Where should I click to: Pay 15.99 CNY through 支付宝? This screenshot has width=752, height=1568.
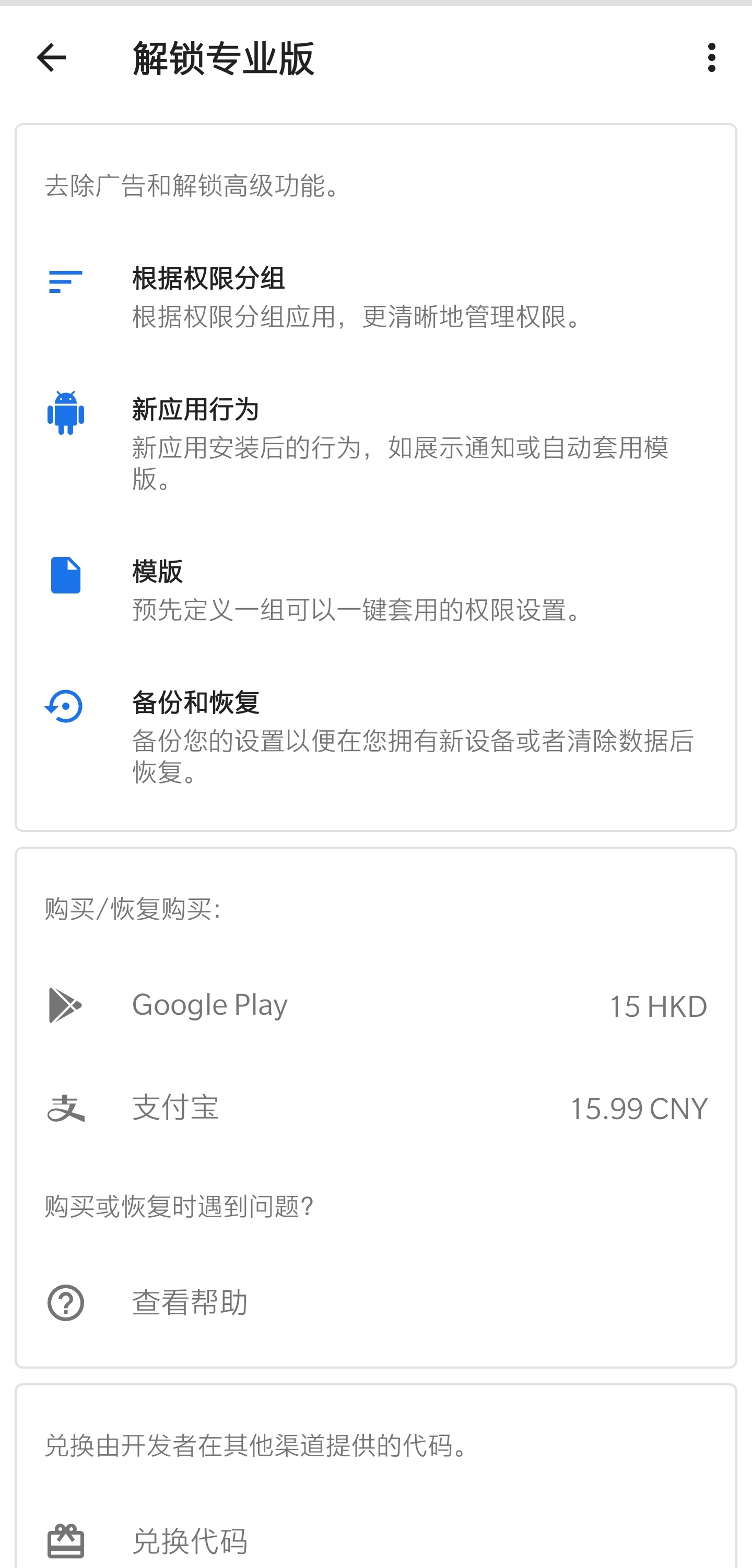tap(375, 1110)
